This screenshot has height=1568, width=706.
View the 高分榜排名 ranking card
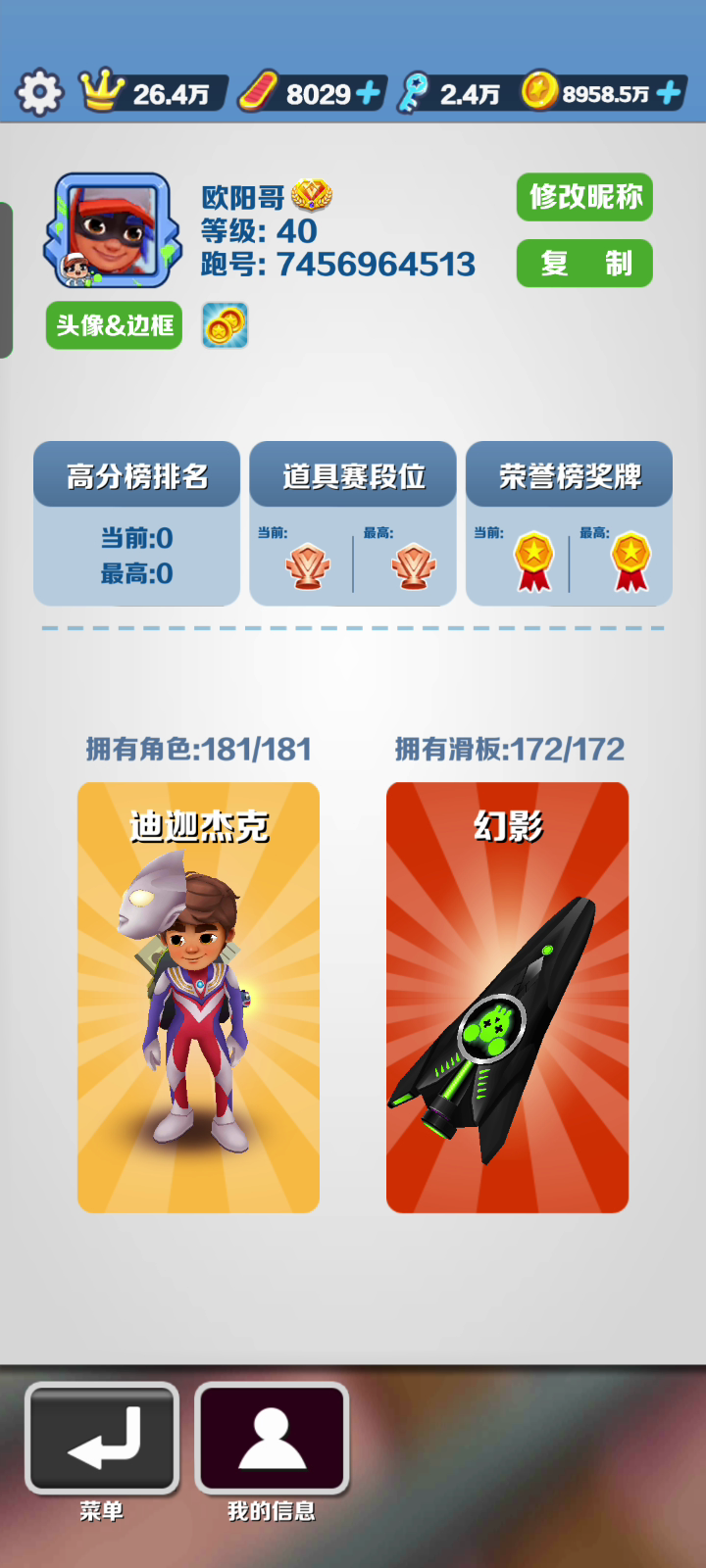point(136,523)
